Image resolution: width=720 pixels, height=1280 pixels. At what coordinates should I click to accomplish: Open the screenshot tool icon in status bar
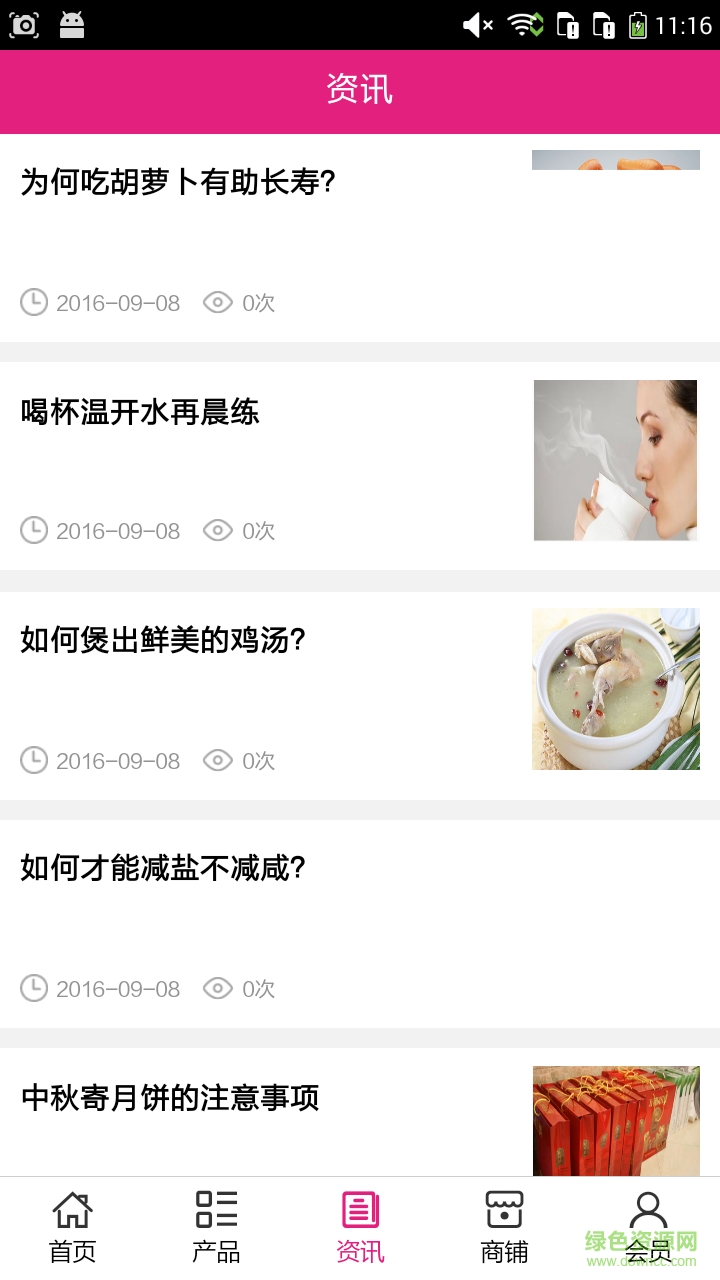[24, 24]
